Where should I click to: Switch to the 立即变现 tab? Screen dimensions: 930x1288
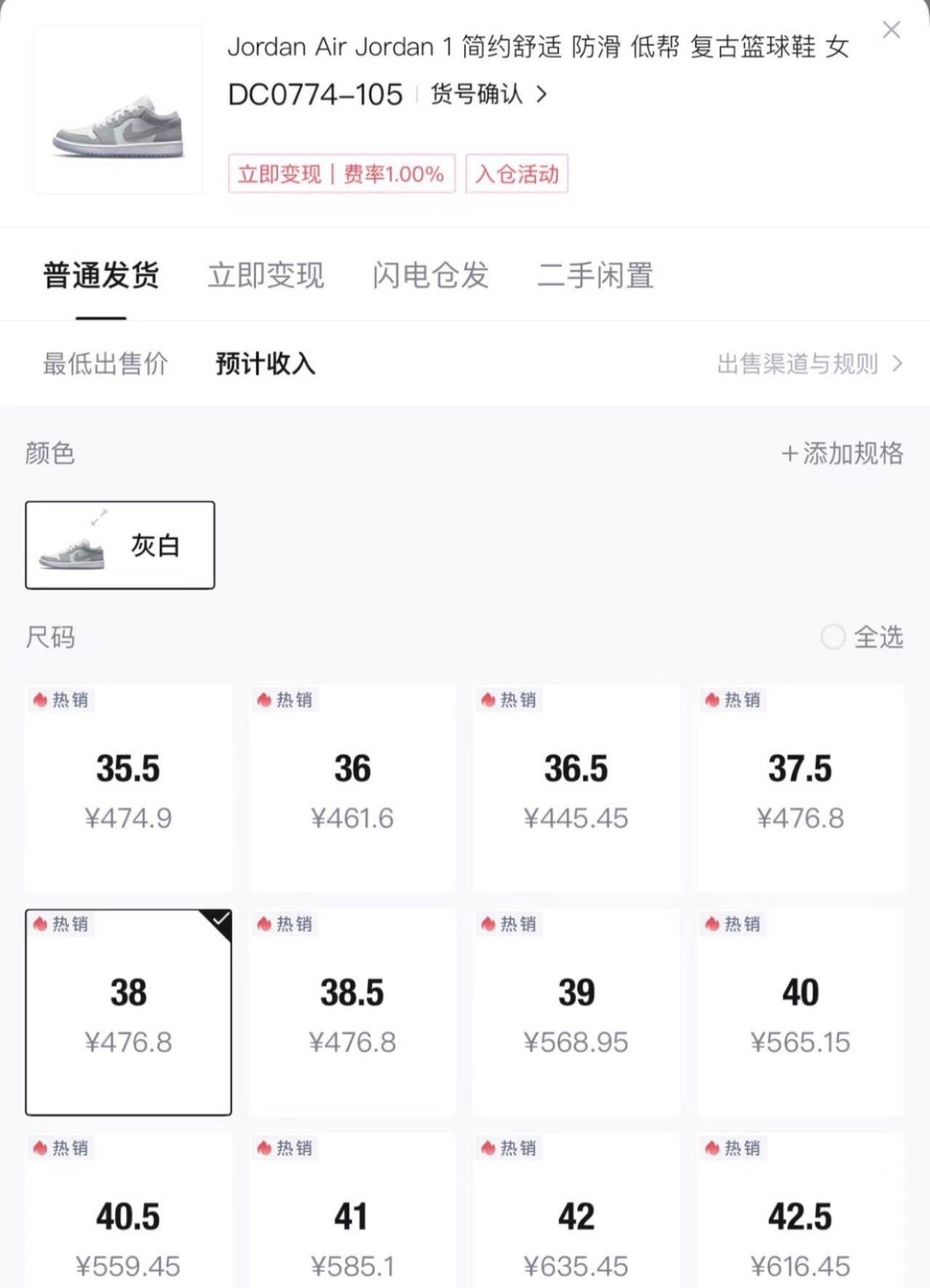[x=266, y=275]
